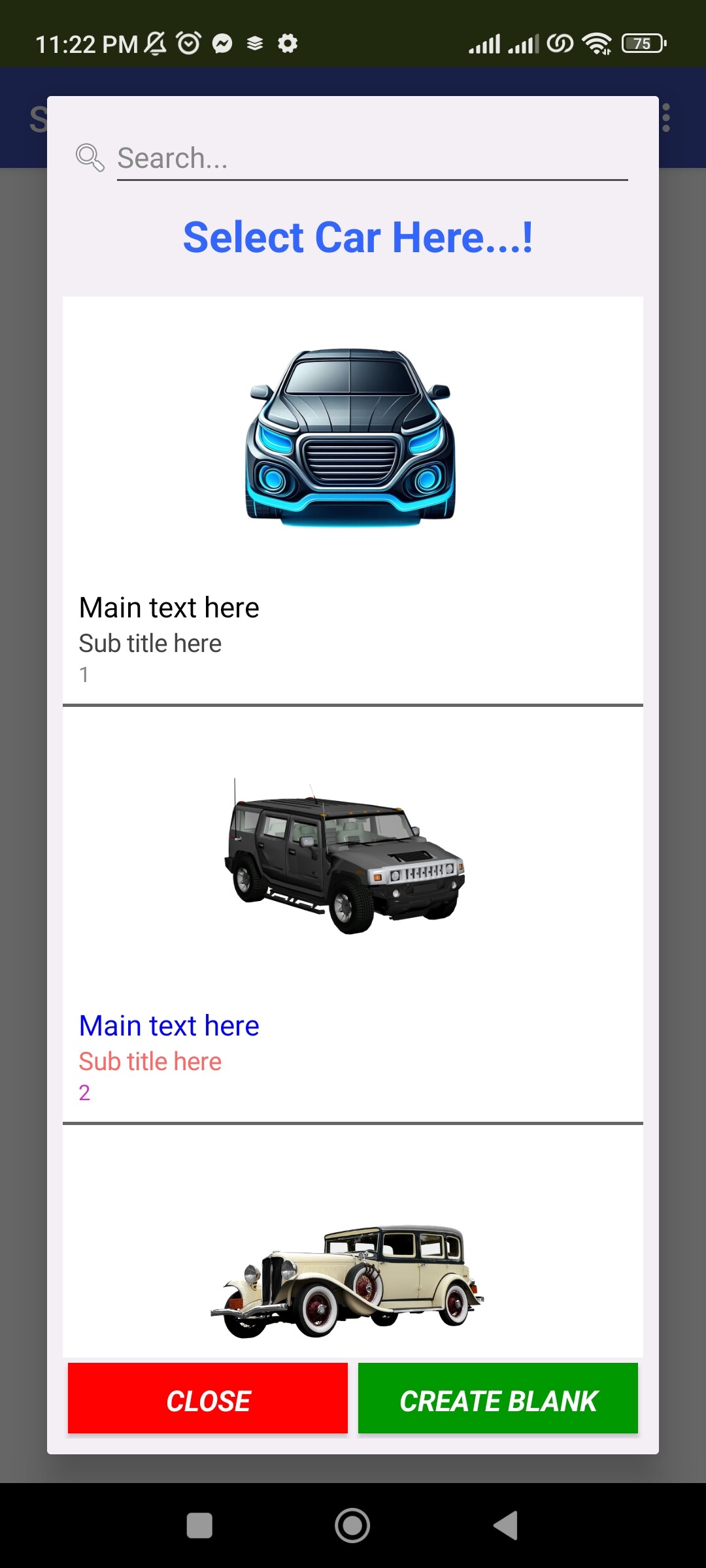Tap the Search field in the dialog
Screen dimensions: 706x1568
pyautogui.click(x=371, y=159)
